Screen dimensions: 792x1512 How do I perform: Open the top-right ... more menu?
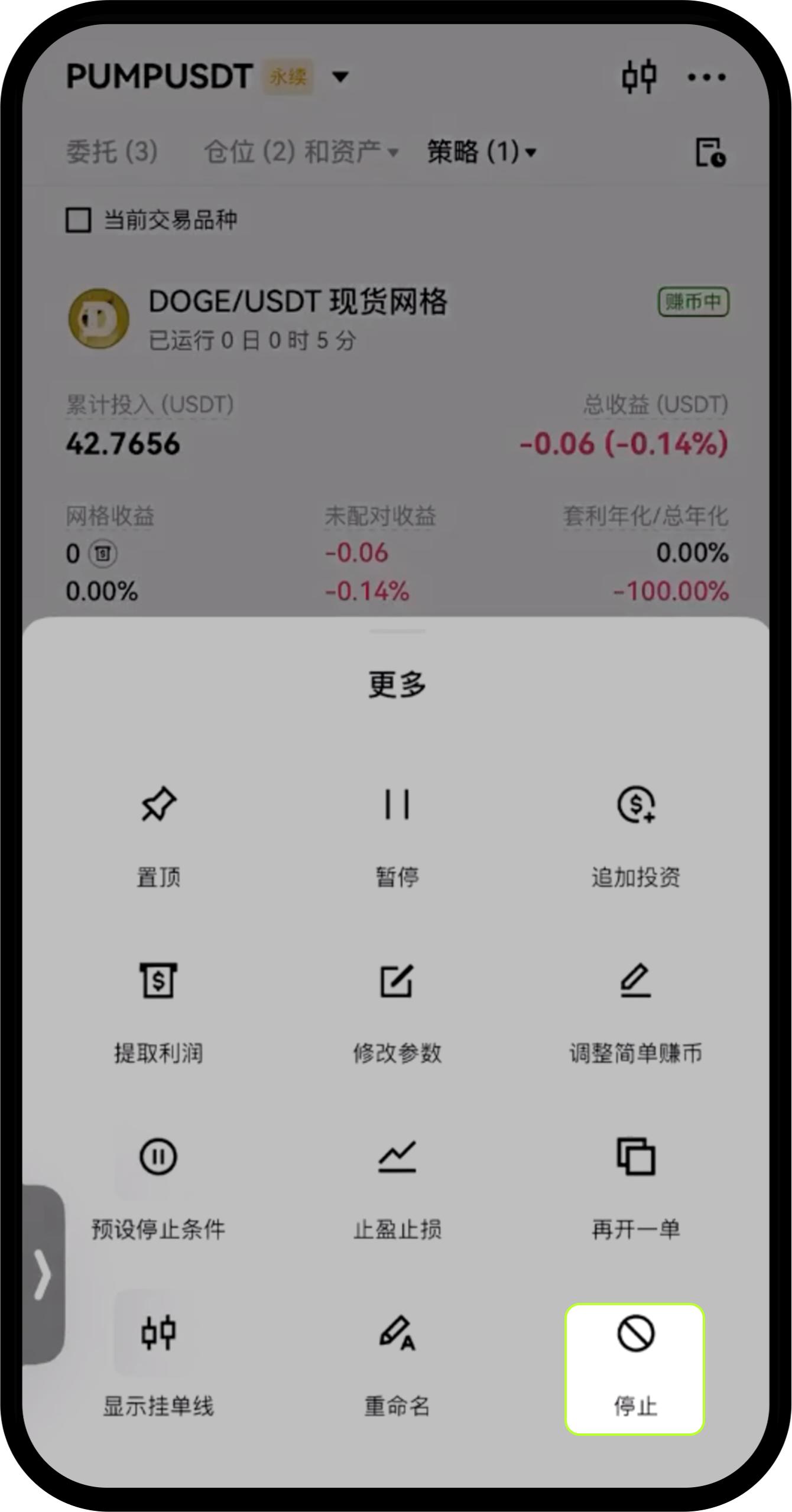pyautogui.click(x=707, y=77)
